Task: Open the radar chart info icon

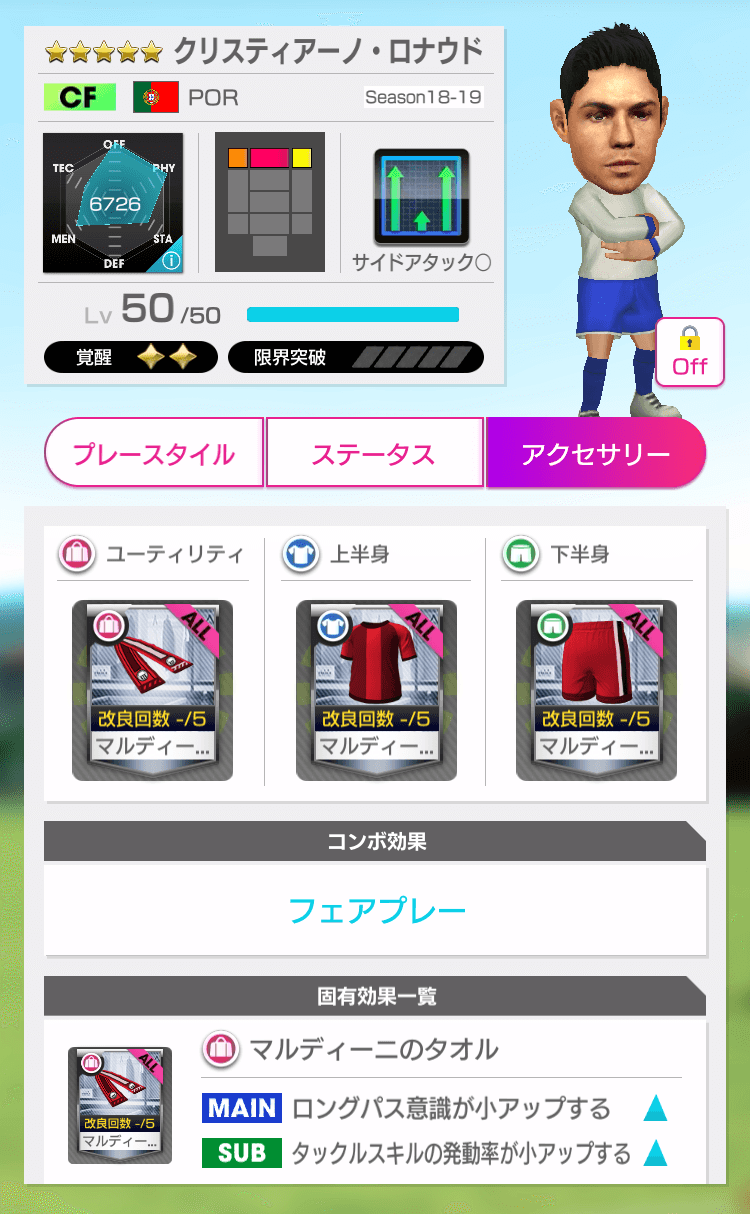Action: point(171,261)
